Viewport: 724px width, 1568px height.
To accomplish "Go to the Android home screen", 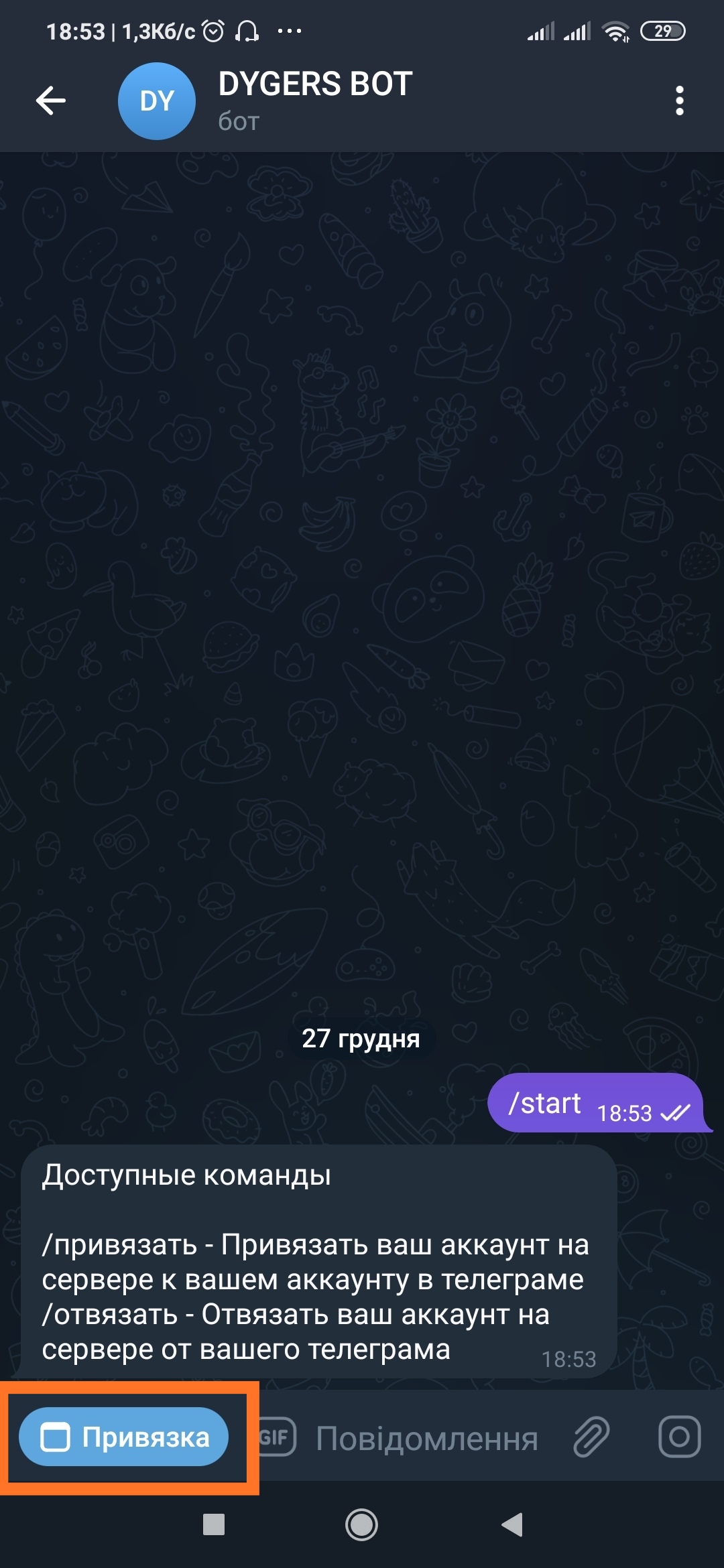I will pyautogui.click(x=361, y=1526).
